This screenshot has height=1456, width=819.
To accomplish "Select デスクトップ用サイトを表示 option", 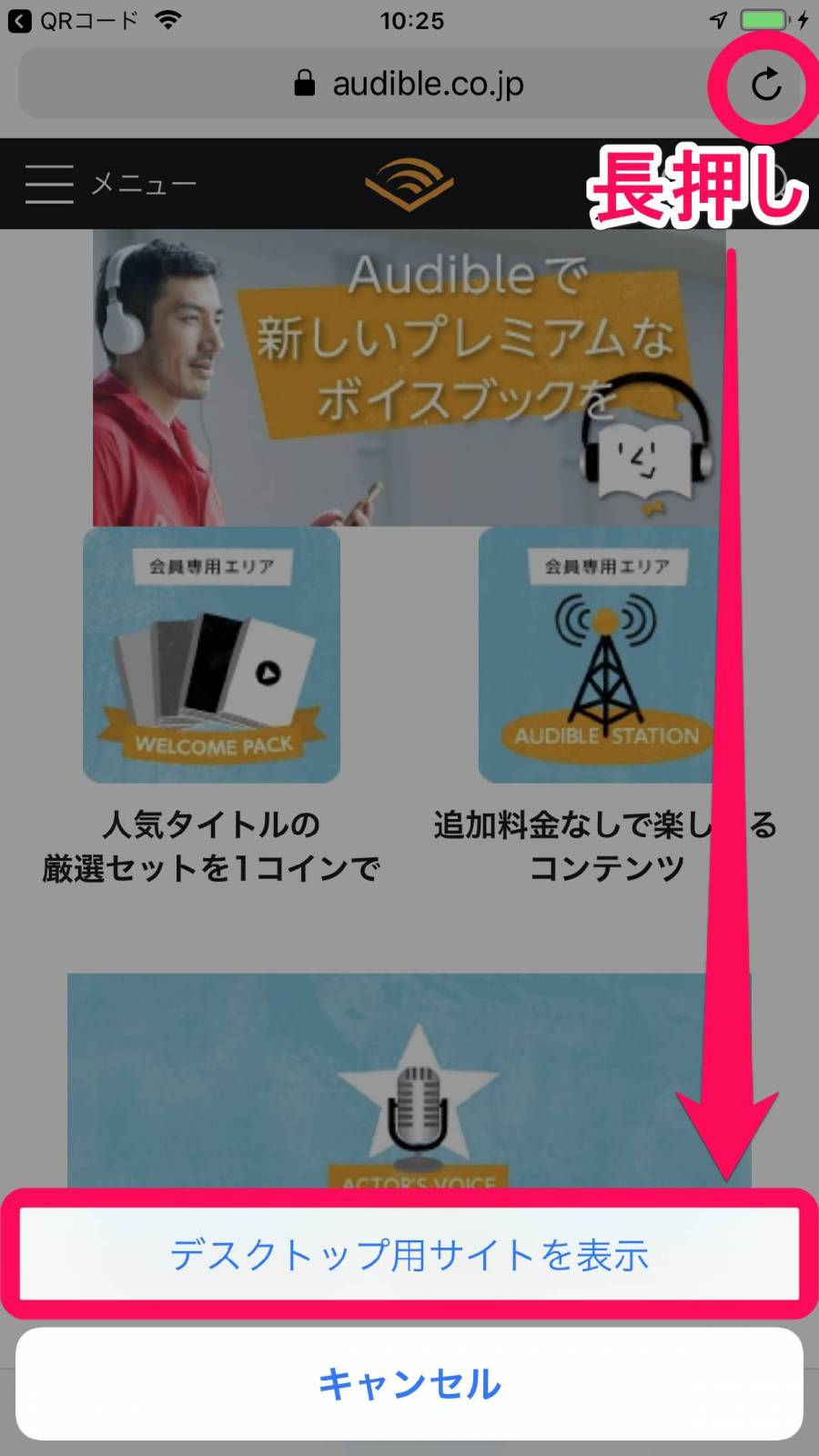I will [409, 1254].
